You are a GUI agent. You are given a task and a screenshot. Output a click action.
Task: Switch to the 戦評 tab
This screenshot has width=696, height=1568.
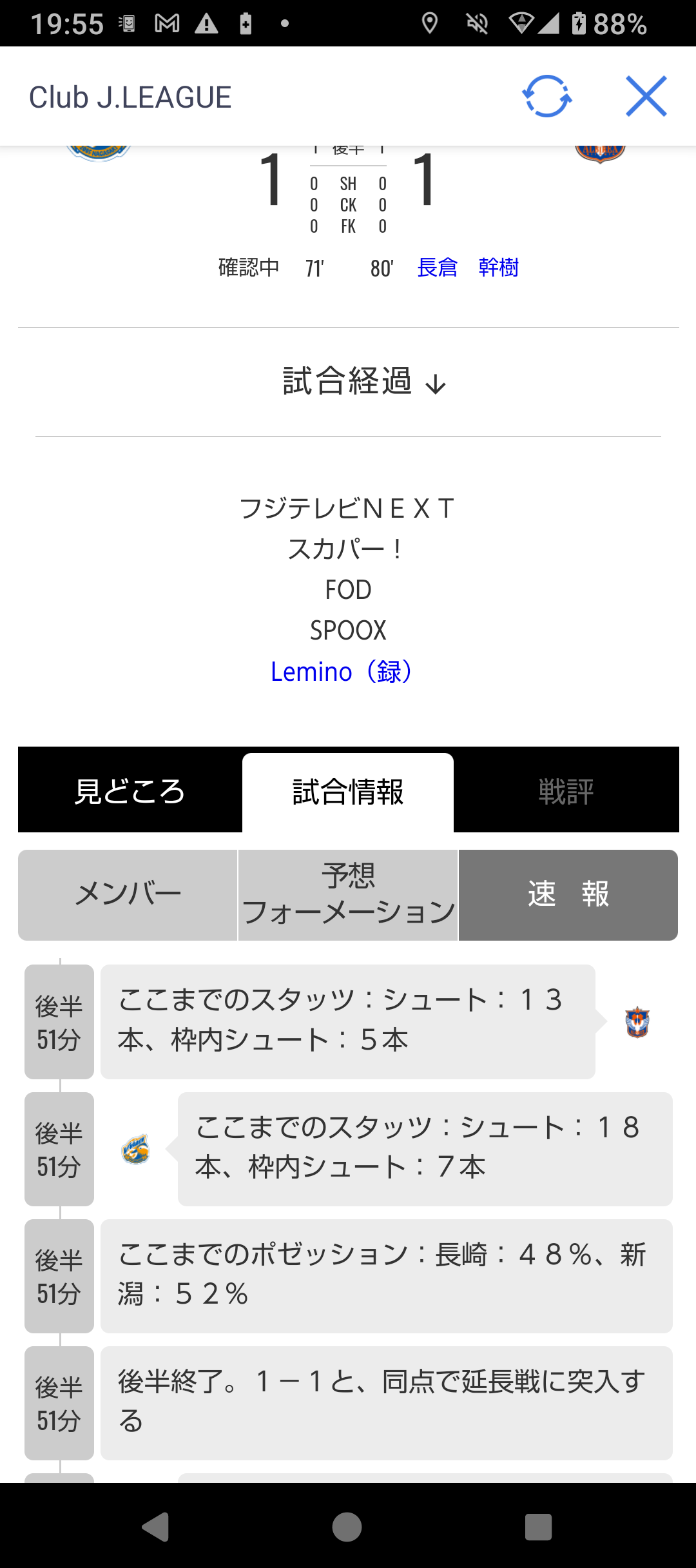(x=566, y=791)
